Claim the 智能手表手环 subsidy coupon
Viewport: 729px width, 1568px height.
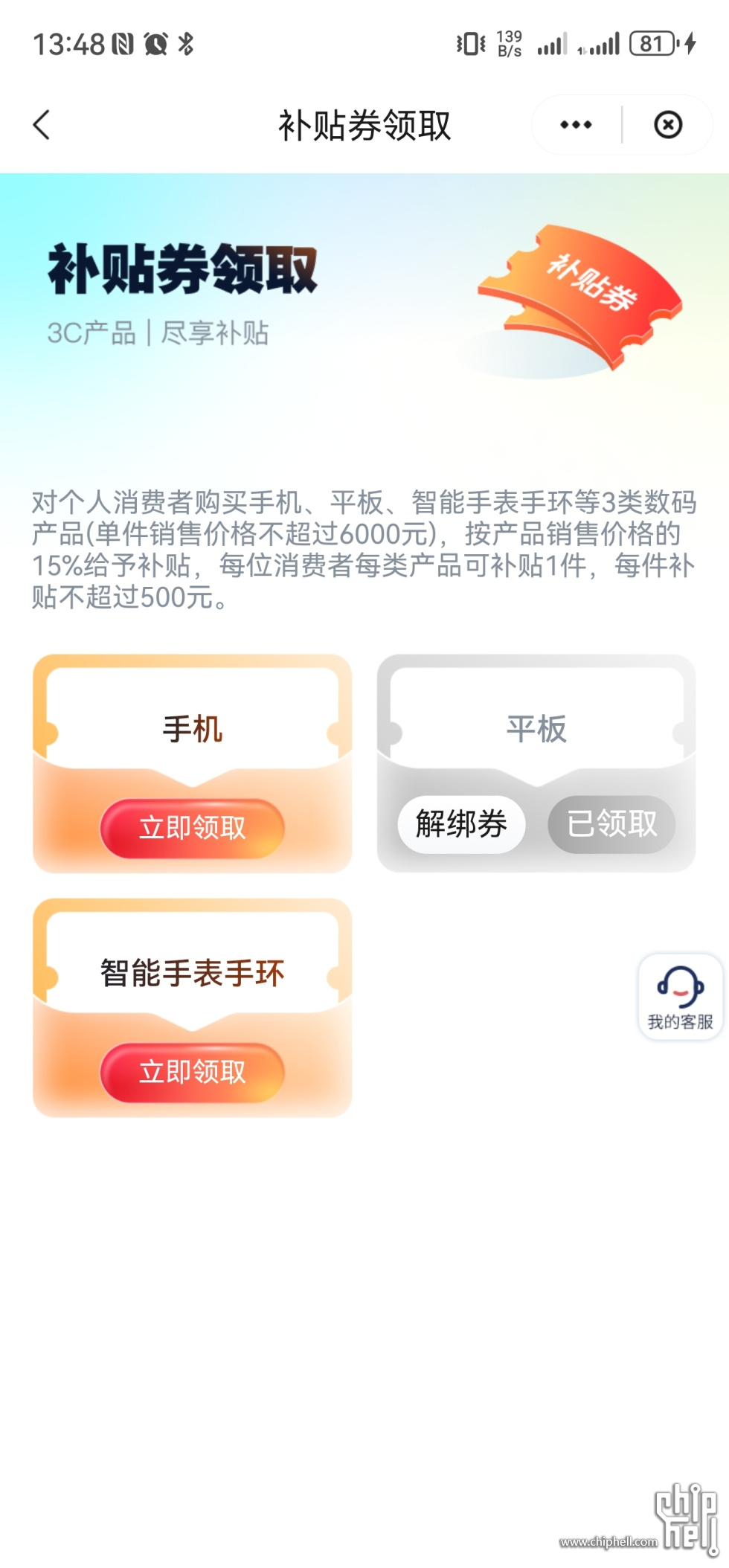click(x=192, y=1072)
